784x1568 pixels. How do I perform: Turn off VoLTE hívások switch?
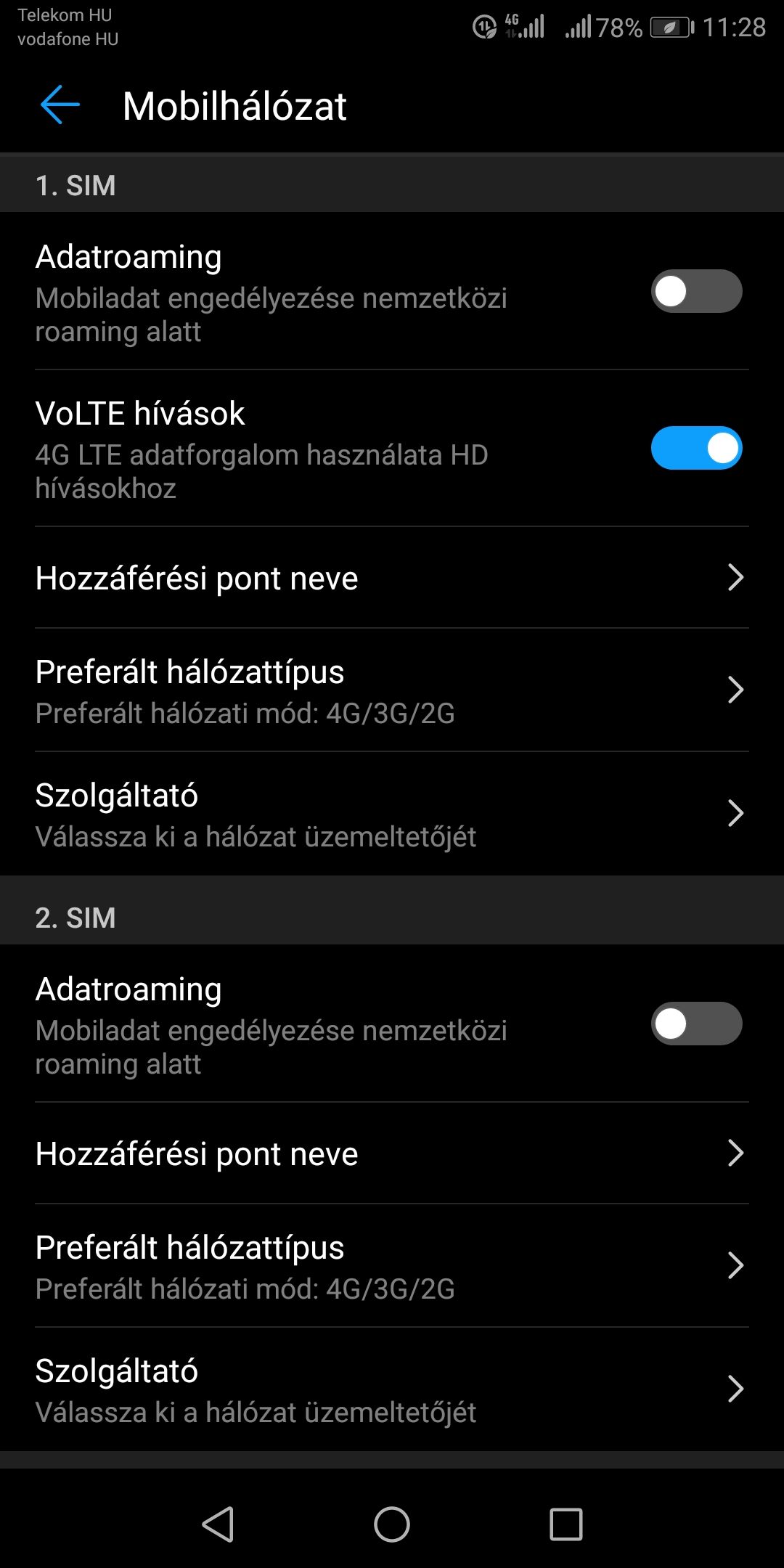point(696,448)
